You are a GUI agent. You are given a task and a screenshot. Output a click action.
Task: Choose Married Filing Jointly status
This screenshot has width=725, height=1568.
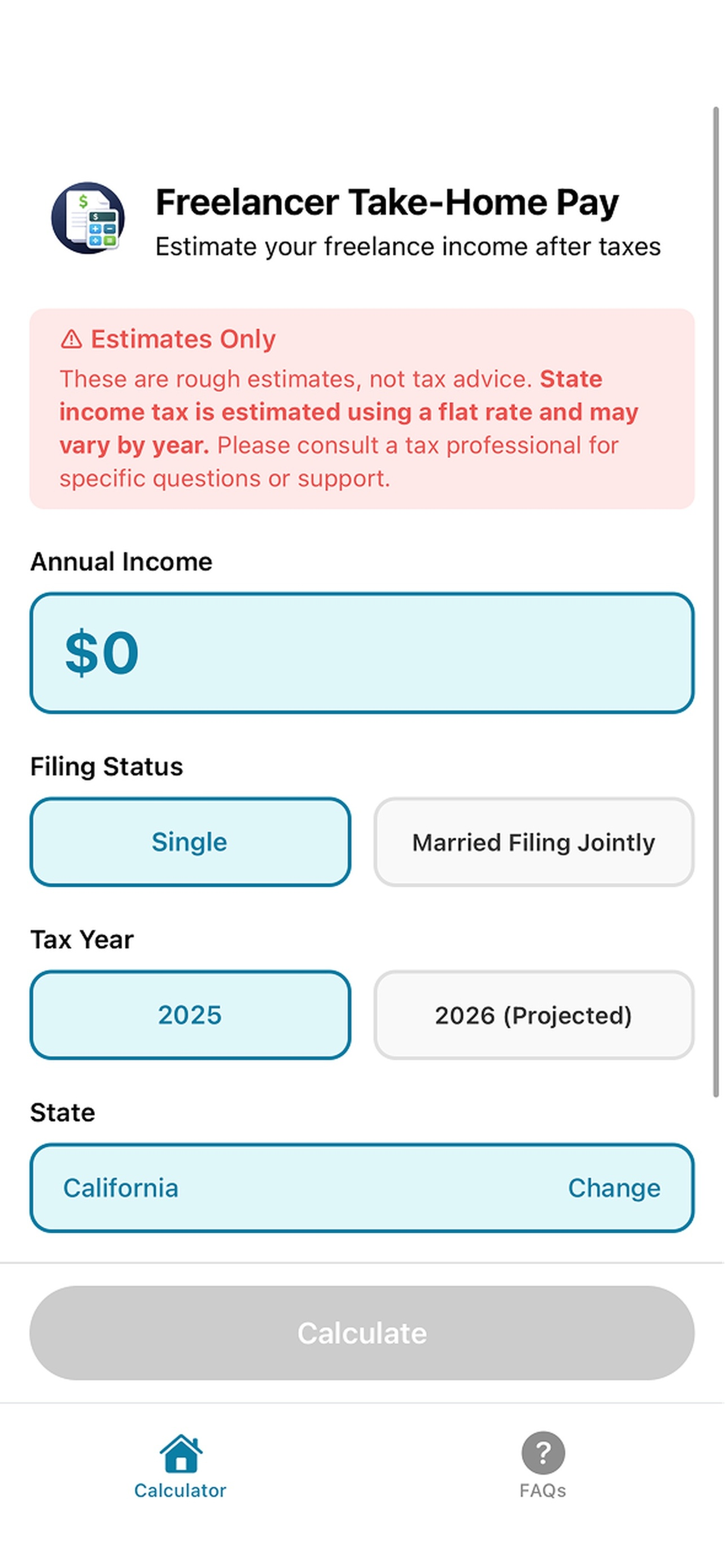532,842
